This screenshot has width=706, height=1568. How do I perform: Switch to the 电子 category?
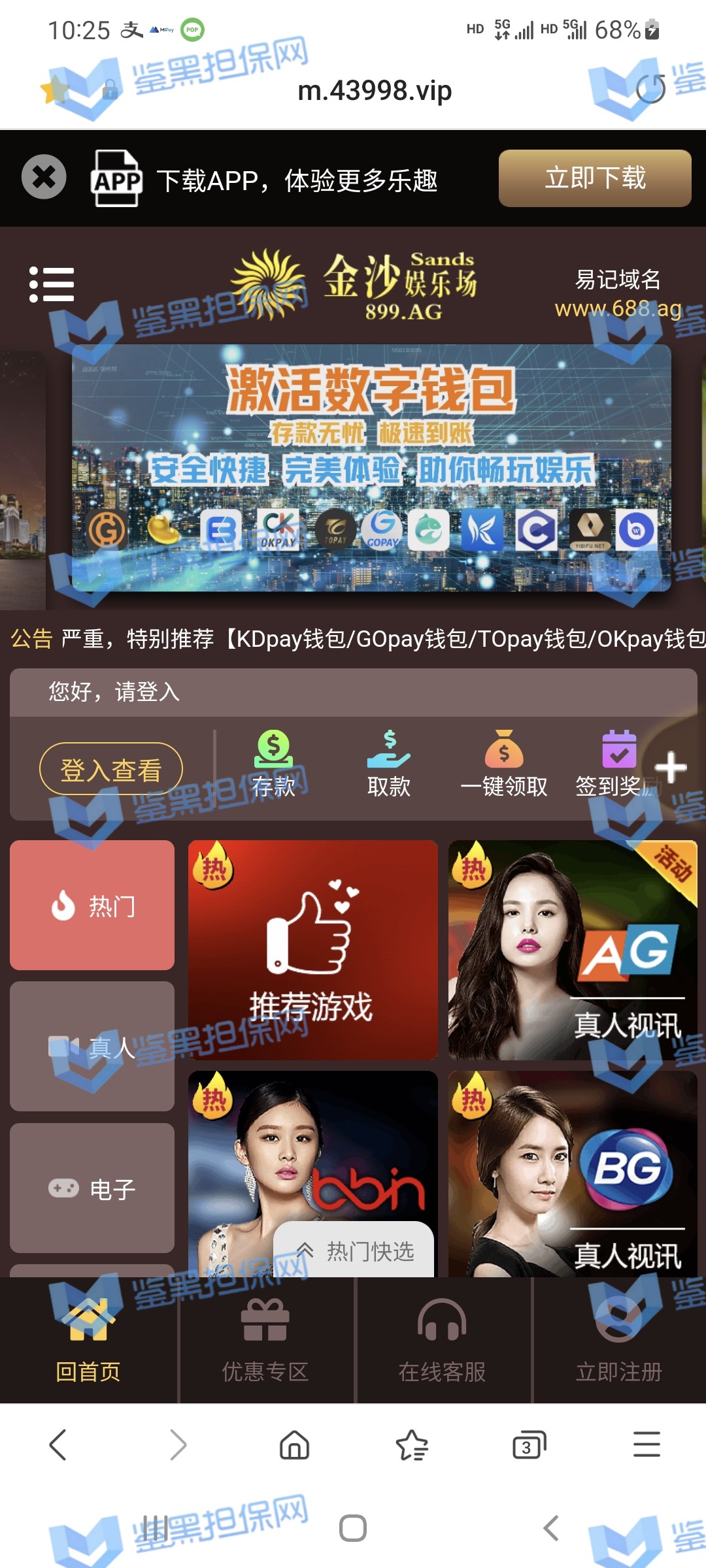coord(92,1188)
